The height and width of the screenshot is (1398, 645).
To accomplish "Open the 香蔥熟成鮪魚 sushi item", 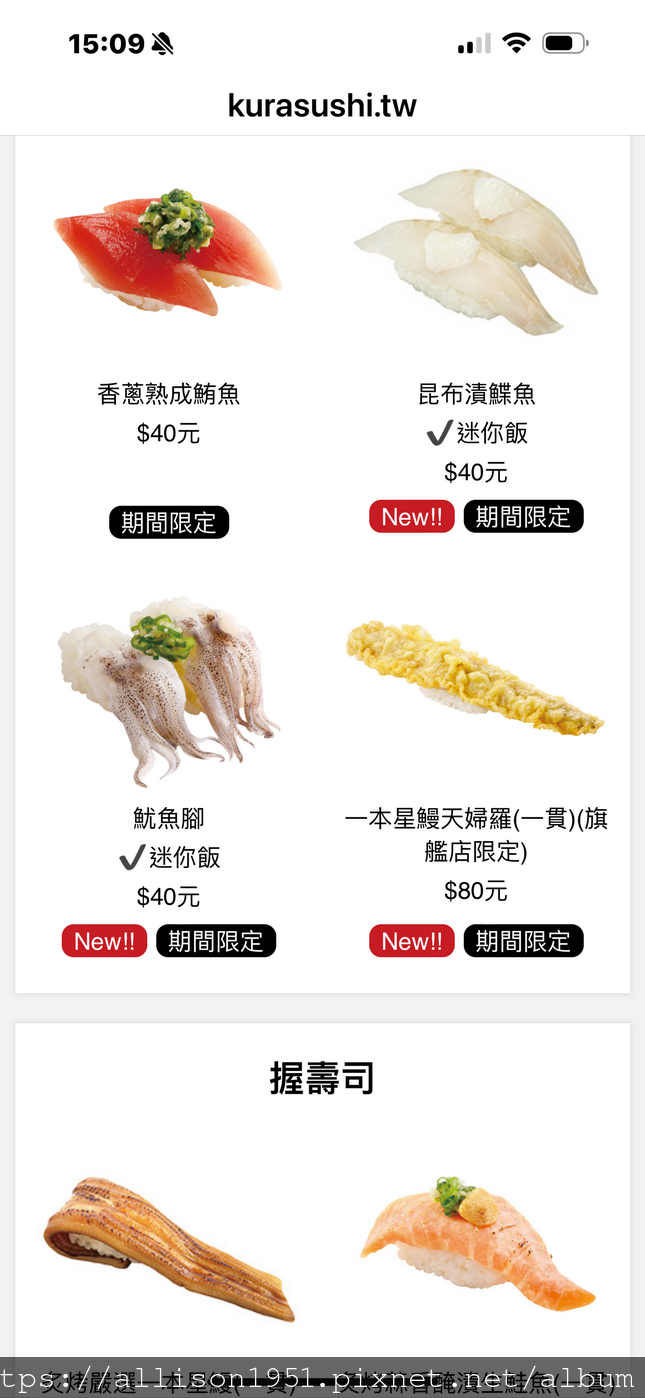I will [x=168, y=394].
